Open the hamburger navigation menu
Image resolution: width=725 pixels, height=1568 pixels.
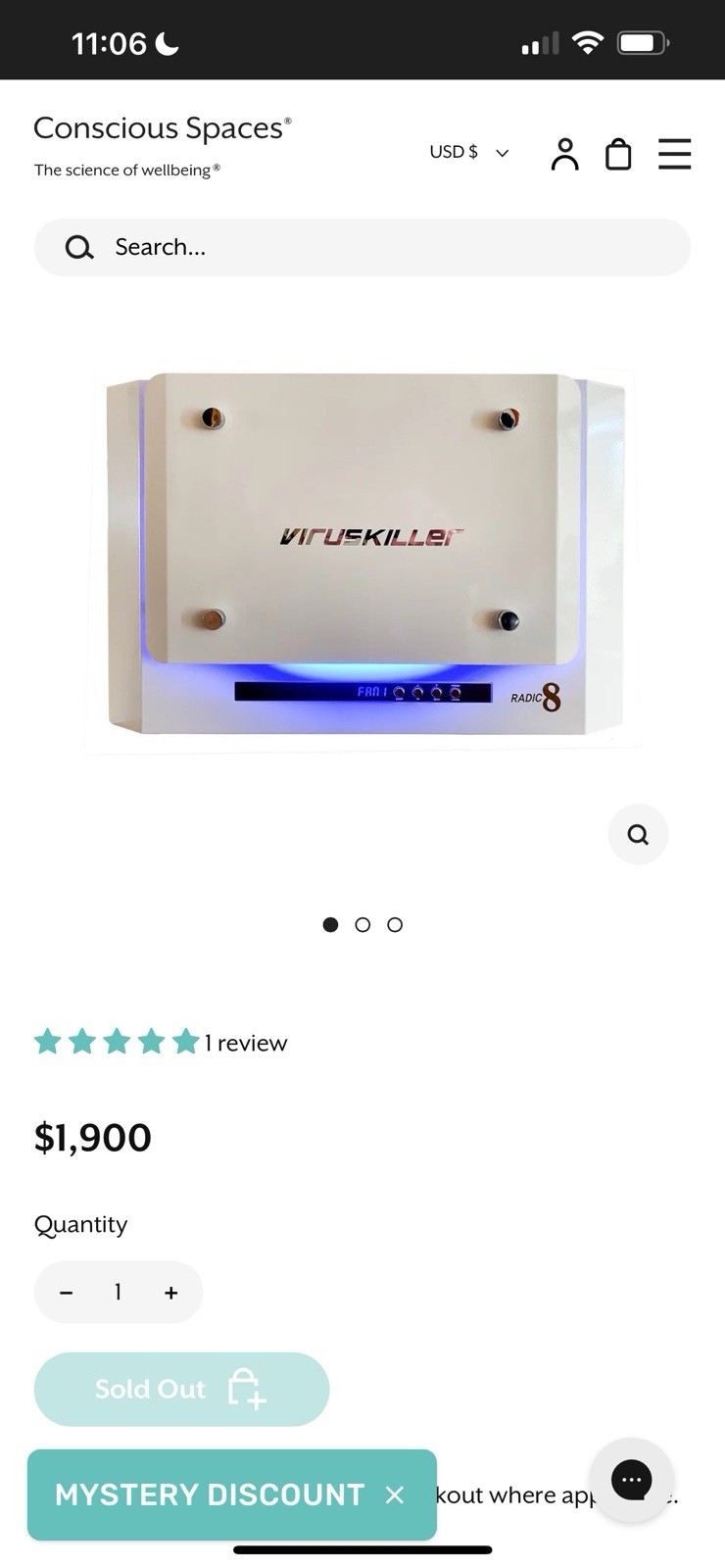(675, 154)
